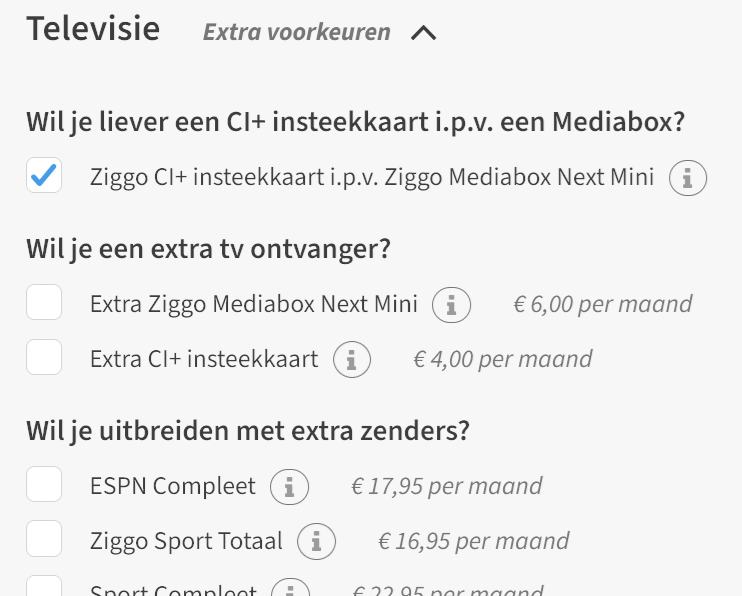Check the Extra CI+ insteekkaart box
Image resolution: width=742 pixels, height=596 pixels.
coord(44,357)
